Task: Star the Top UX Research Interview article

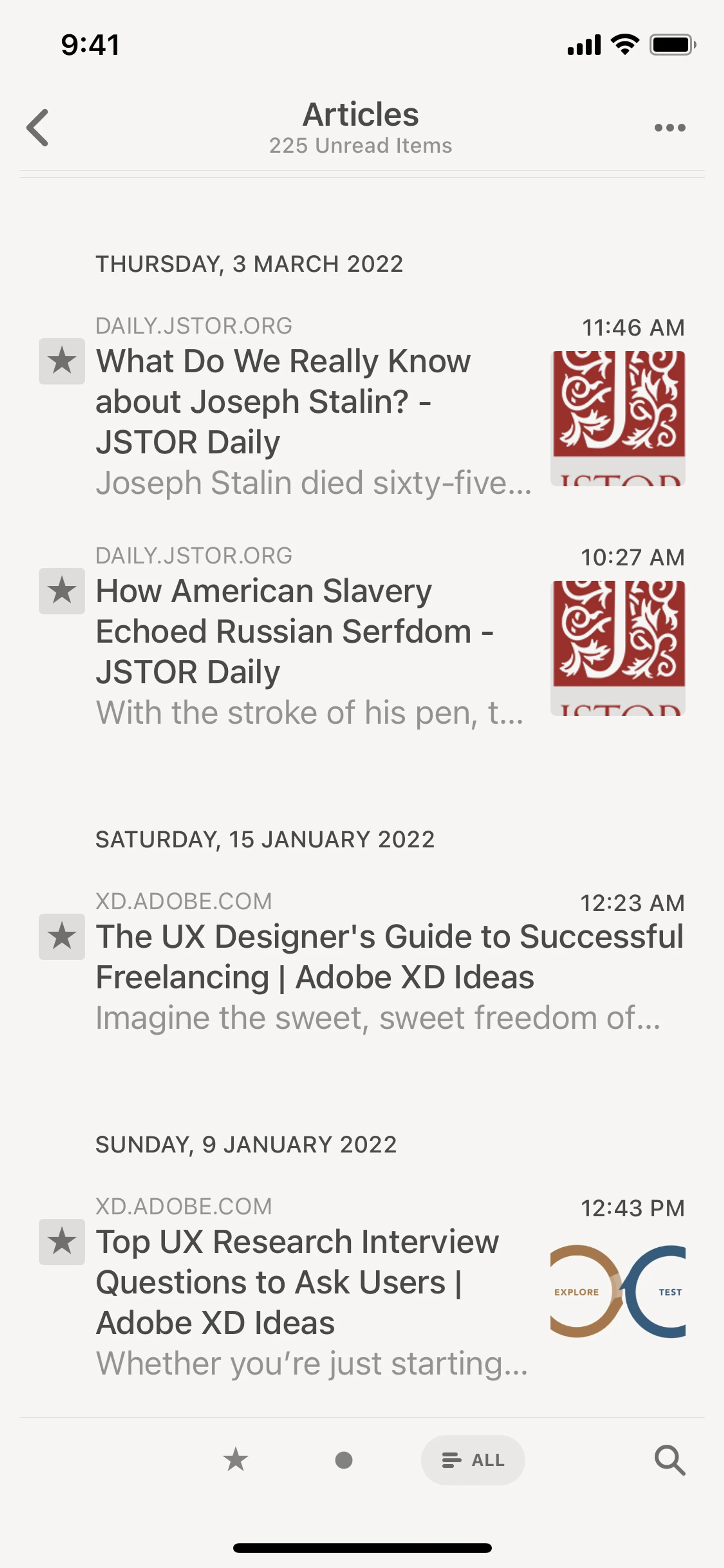Action: click(x=62, y=1242)
